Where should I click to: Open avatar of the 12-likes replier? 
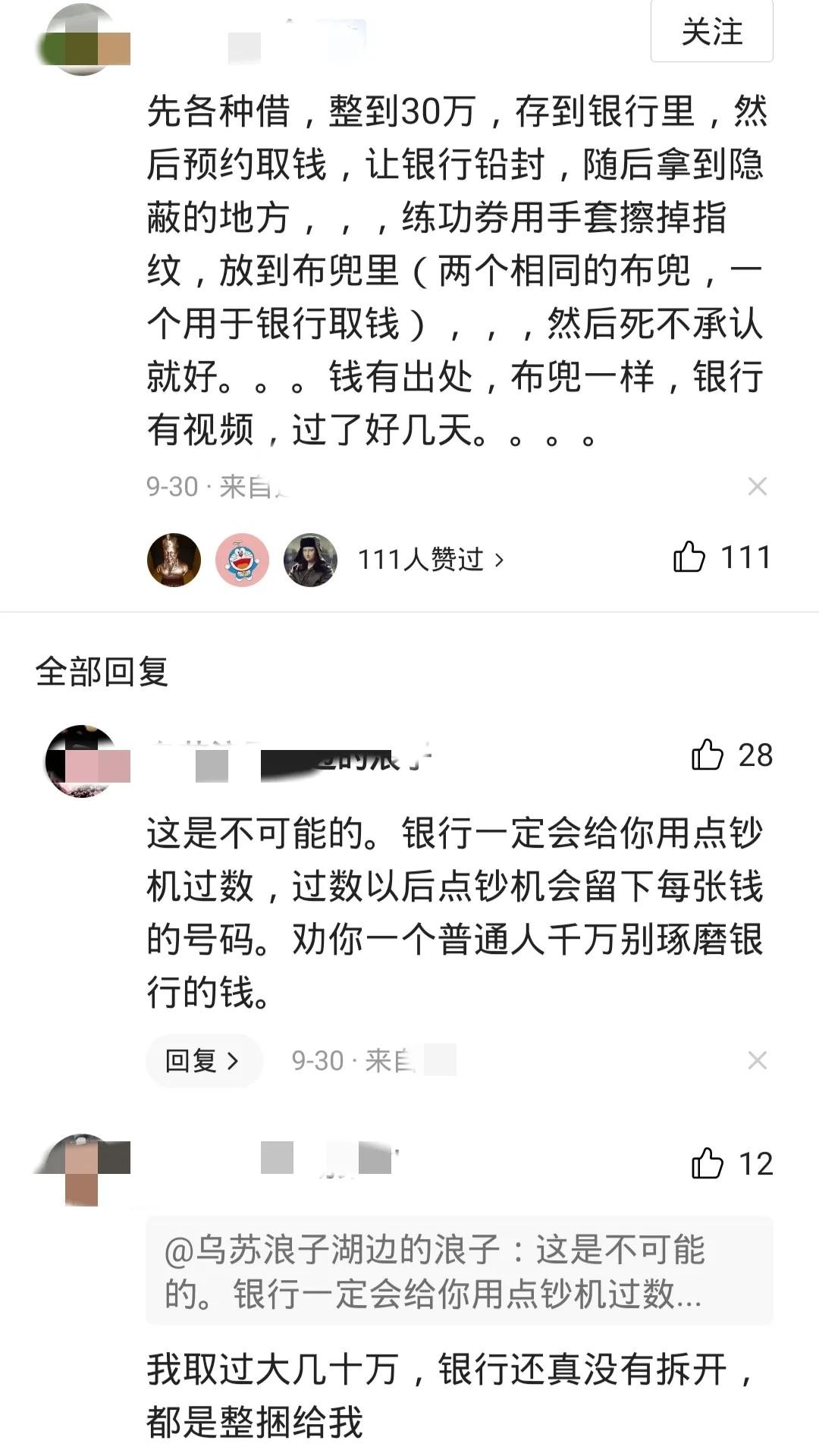pos(82,1169)
